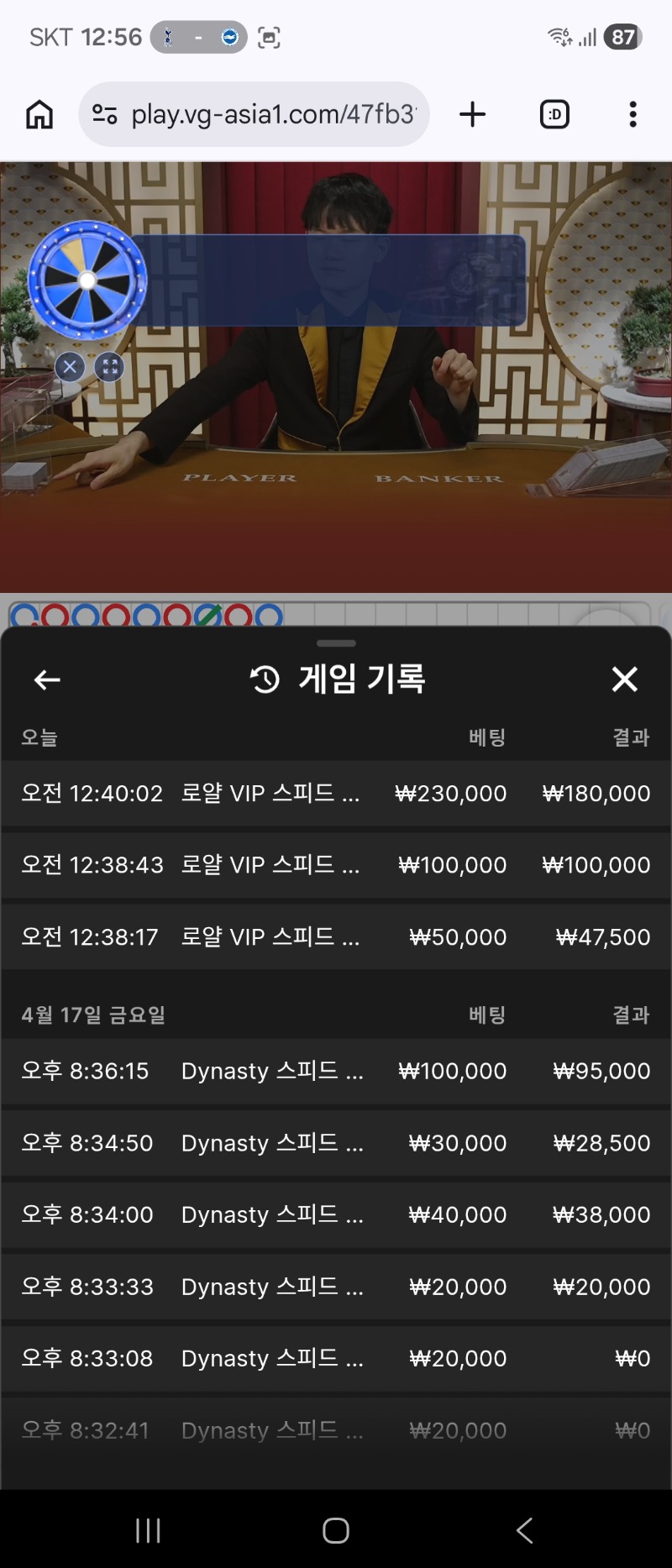
Task: Go to browser home page
Action: pos(39,114)
